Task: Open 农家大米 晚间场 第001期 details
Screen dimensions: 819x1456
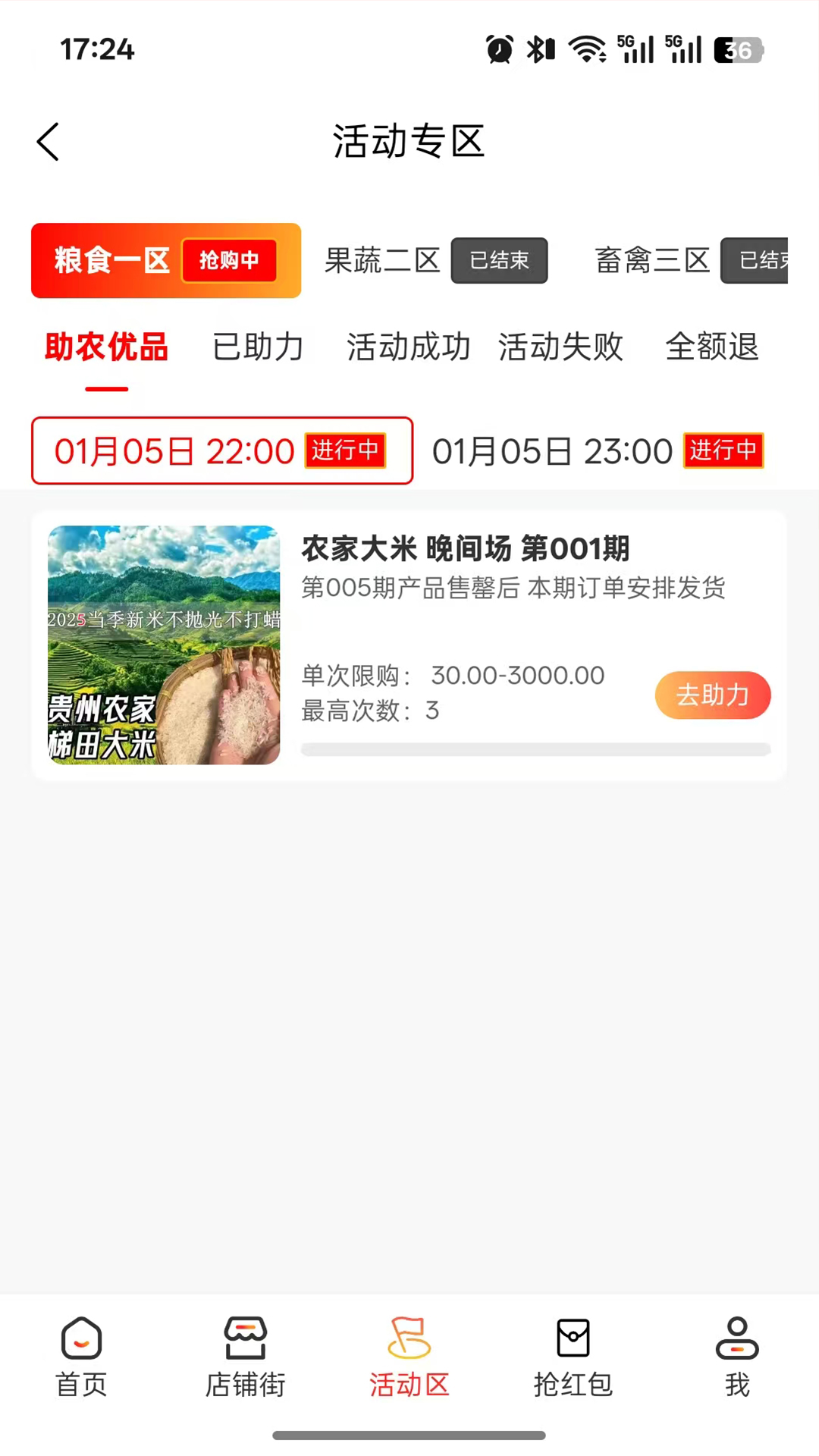Action: pyautogui.click(x=466, y=548)
